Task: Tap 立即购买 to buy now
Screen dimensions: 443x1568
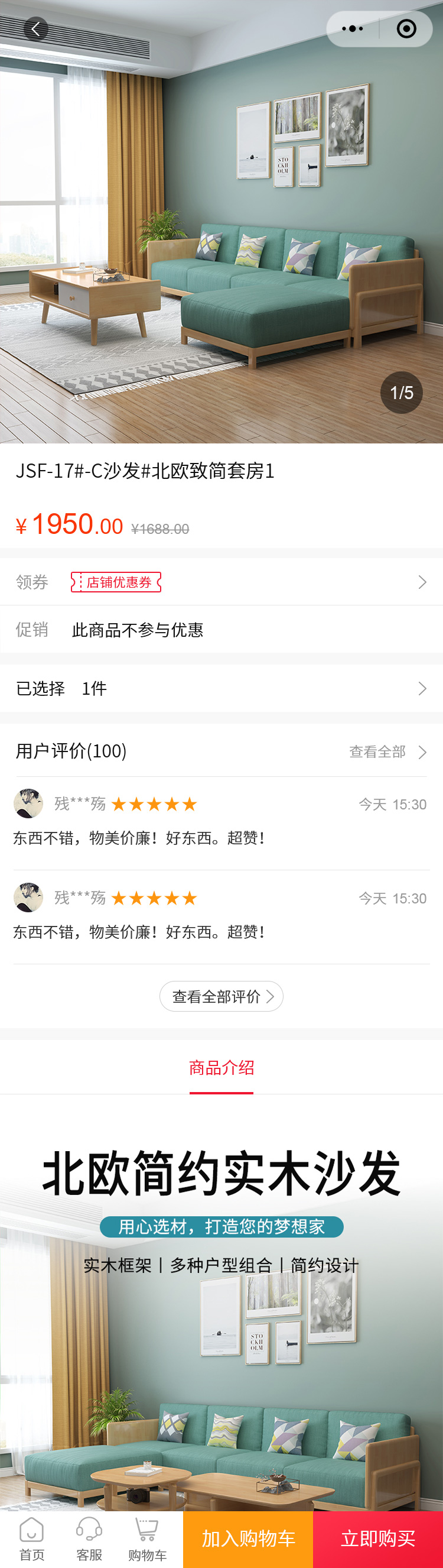Action: coord(378,1539)
